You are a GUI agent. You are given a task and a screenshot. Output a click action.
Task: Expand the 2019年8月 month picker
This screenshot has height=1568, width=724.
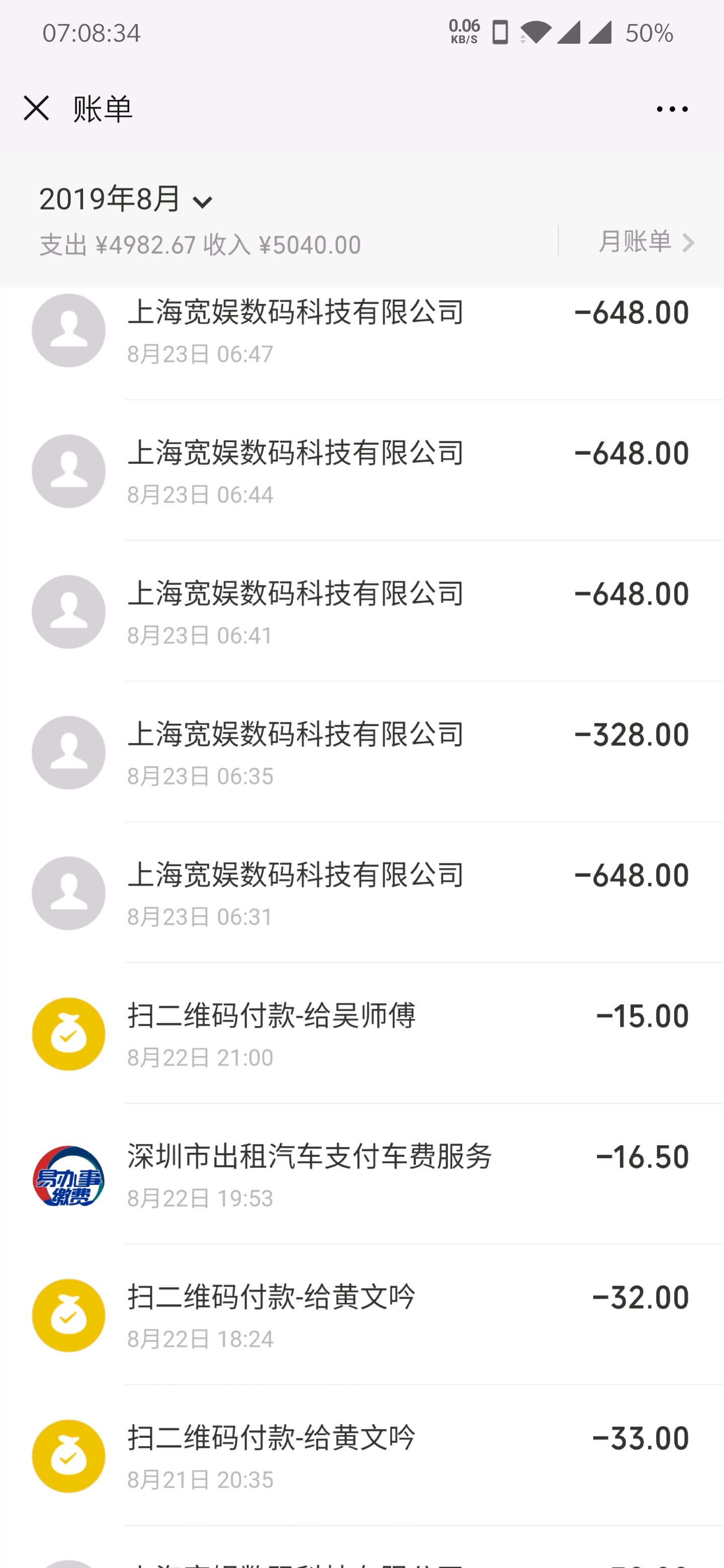coord(127,200)
